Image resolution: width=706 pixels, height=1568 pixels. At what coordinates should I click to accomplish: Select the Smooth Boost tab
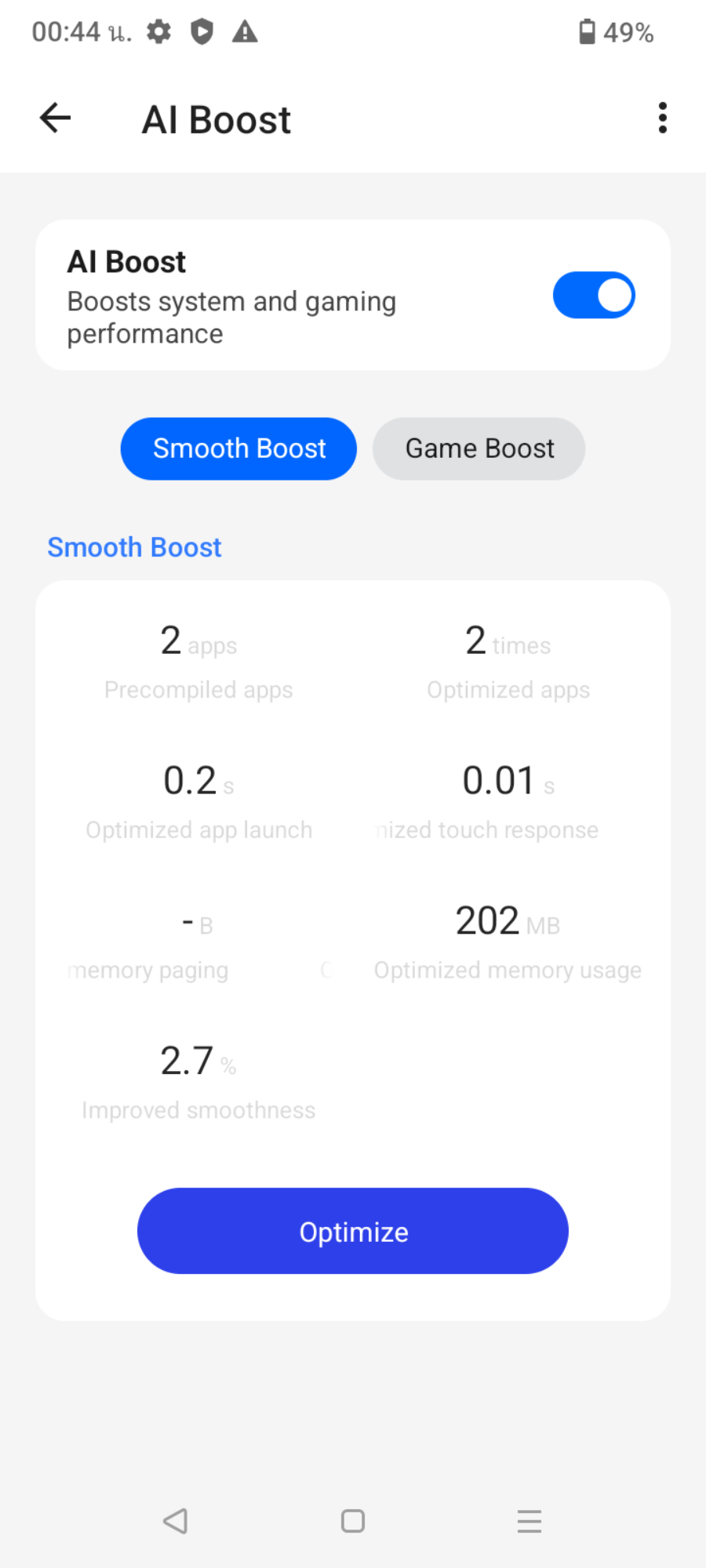click(x=238, y=448)
